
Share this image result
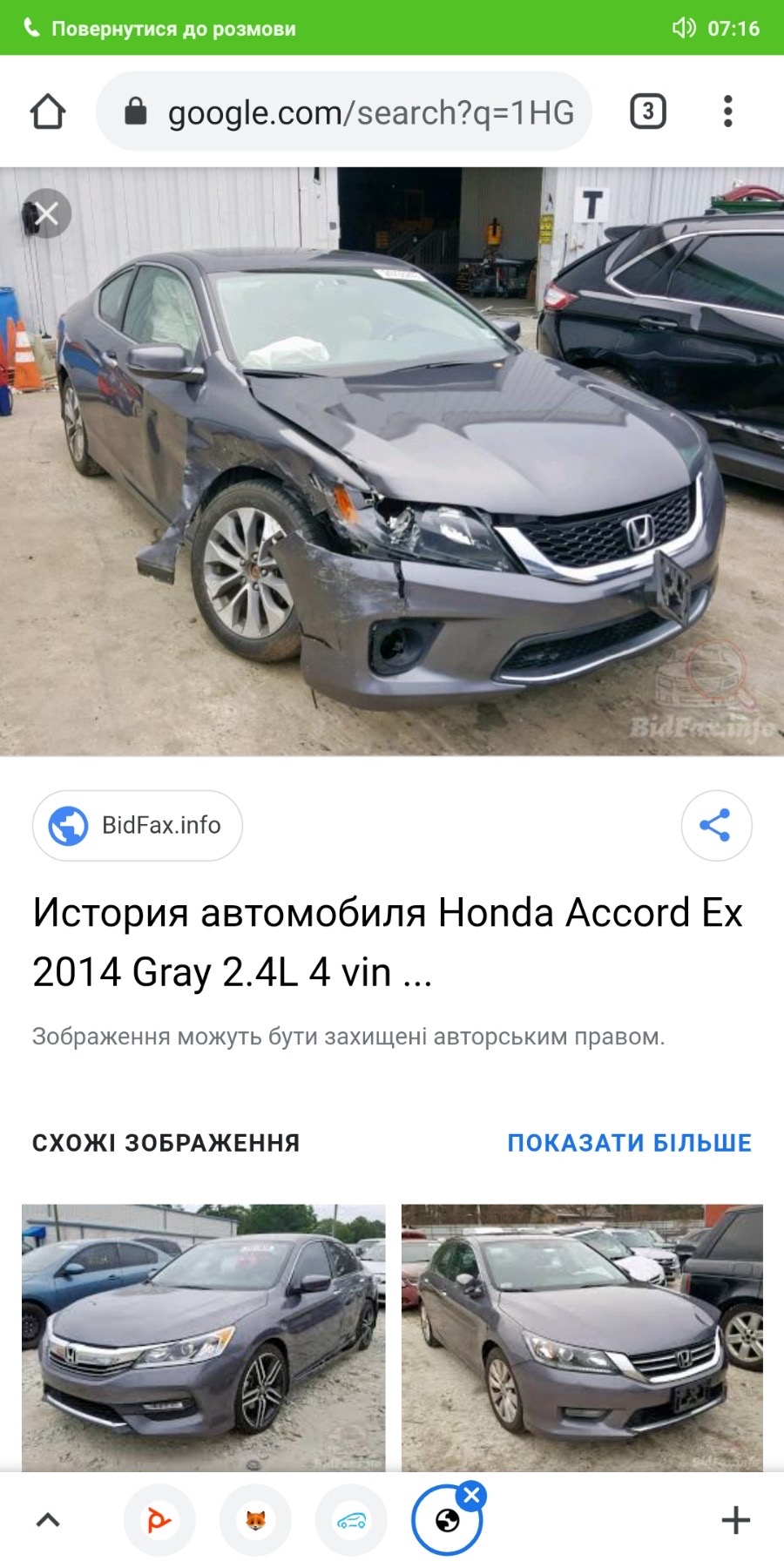(716, 825)
